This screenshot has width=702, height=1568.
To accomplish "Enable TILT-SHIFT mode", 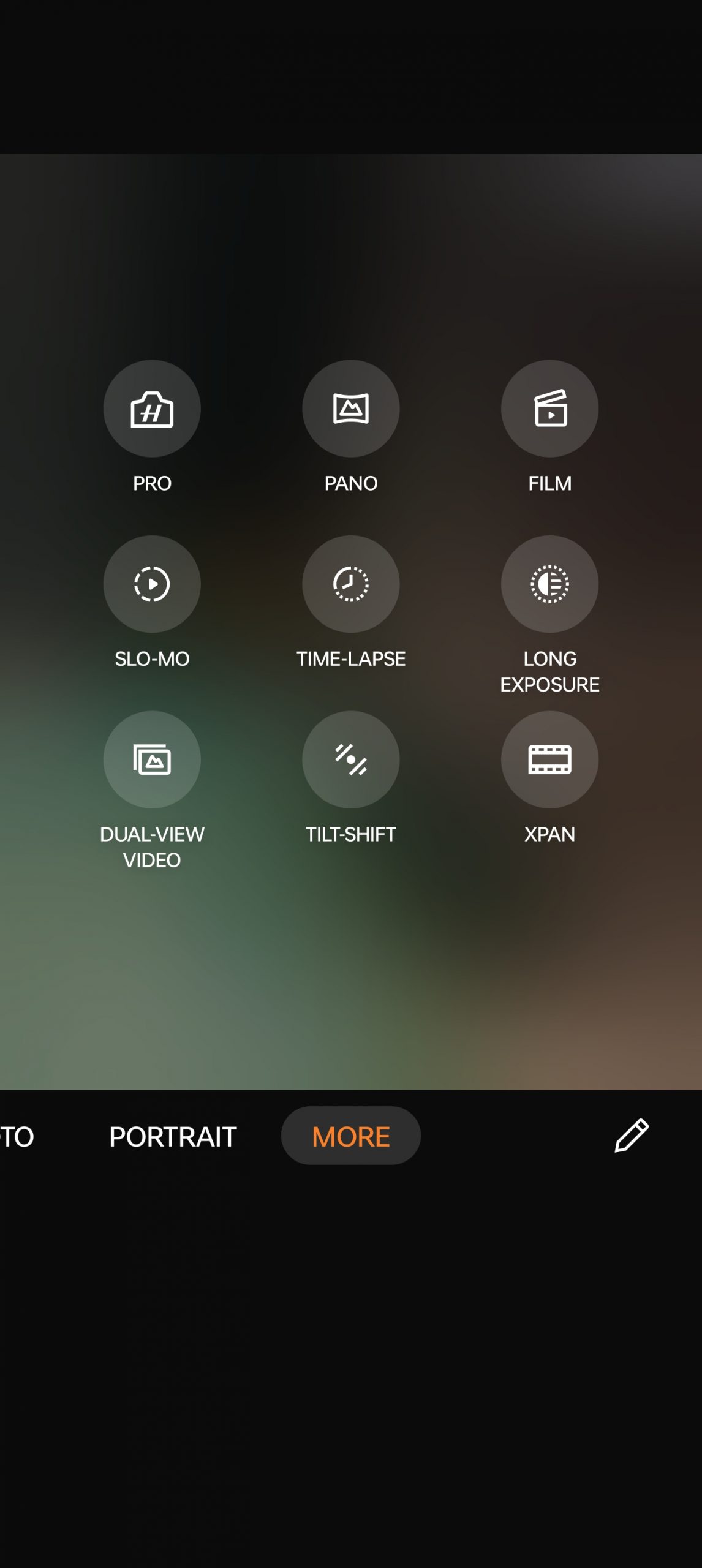I will (x=350, y=759).
